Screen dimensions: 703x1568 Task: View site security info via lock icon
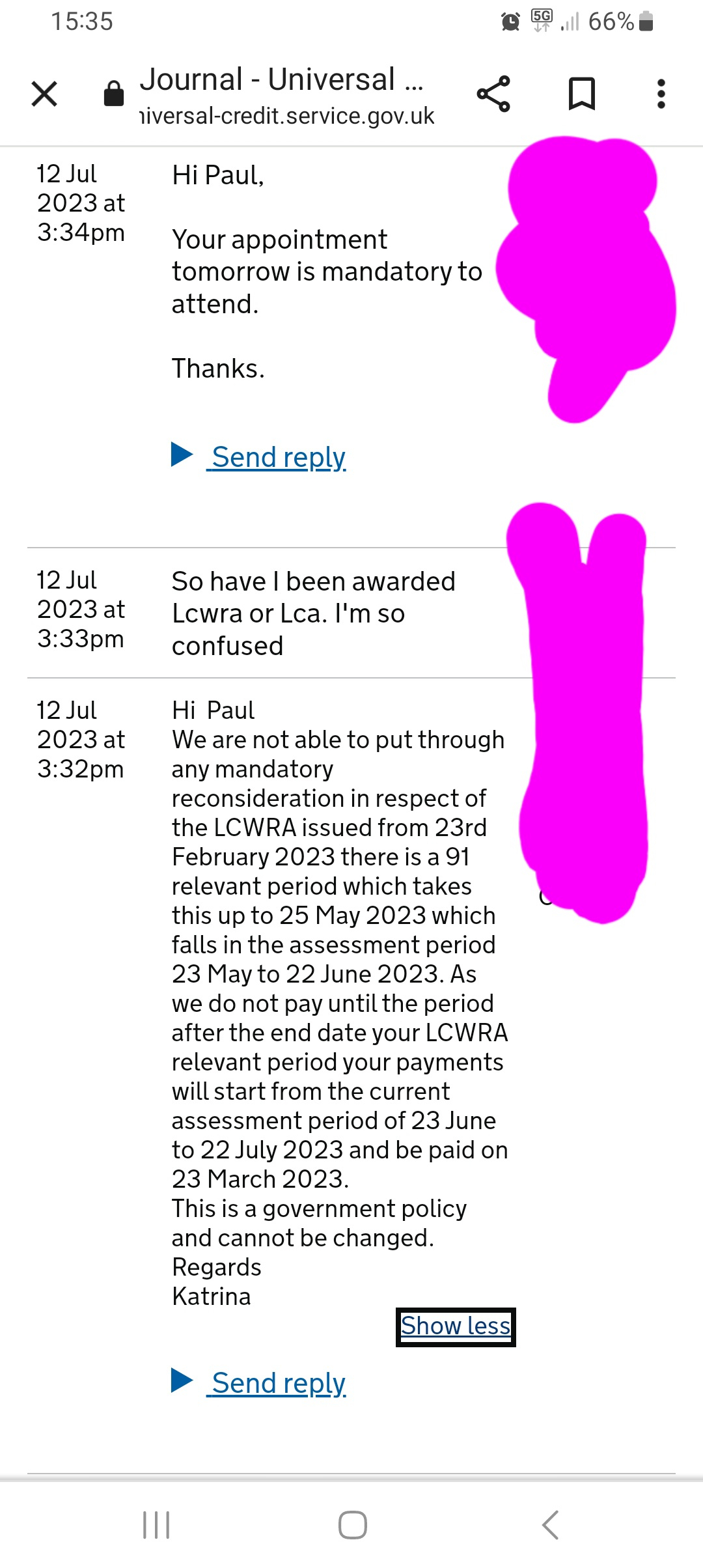tap(114, 94)
